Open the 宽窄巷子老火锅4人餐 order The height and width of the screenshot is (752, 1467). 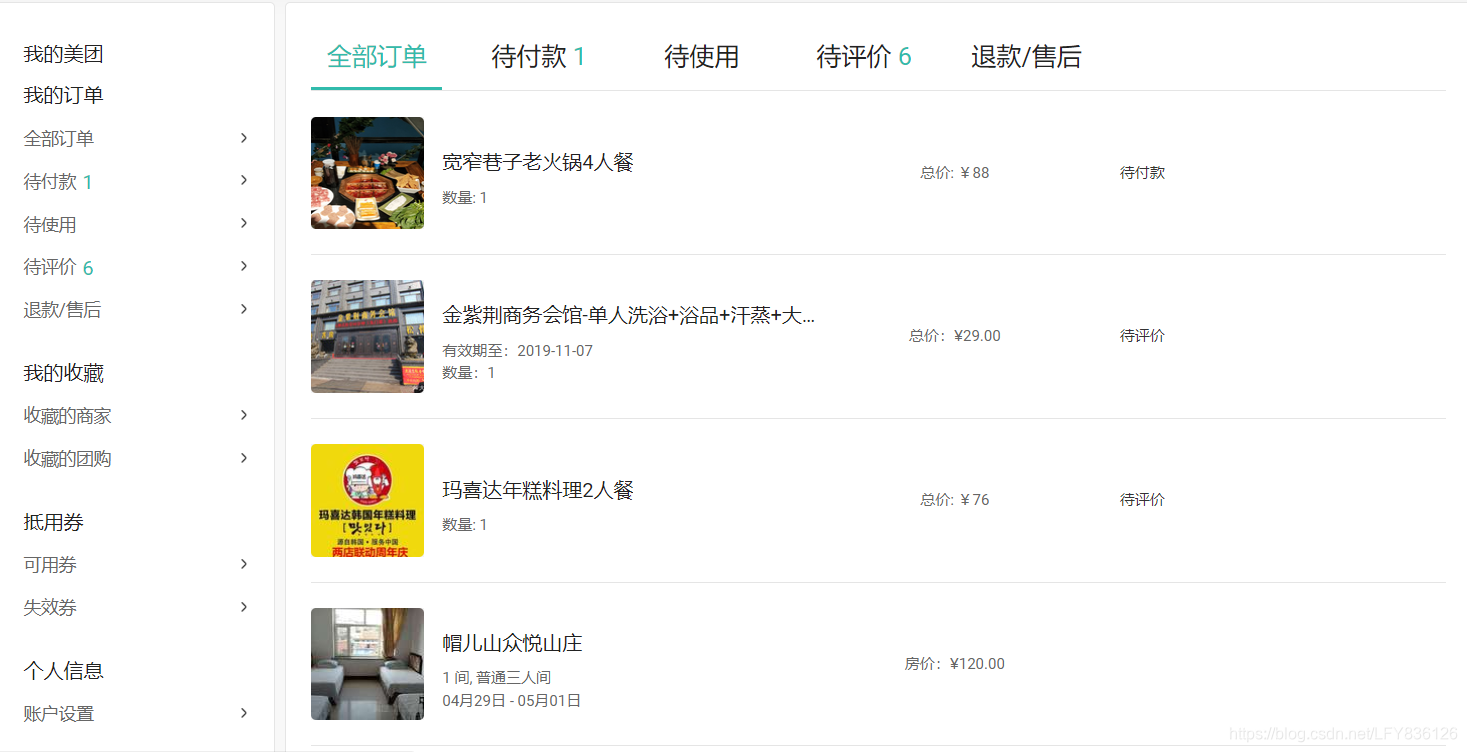coord(538,162)
